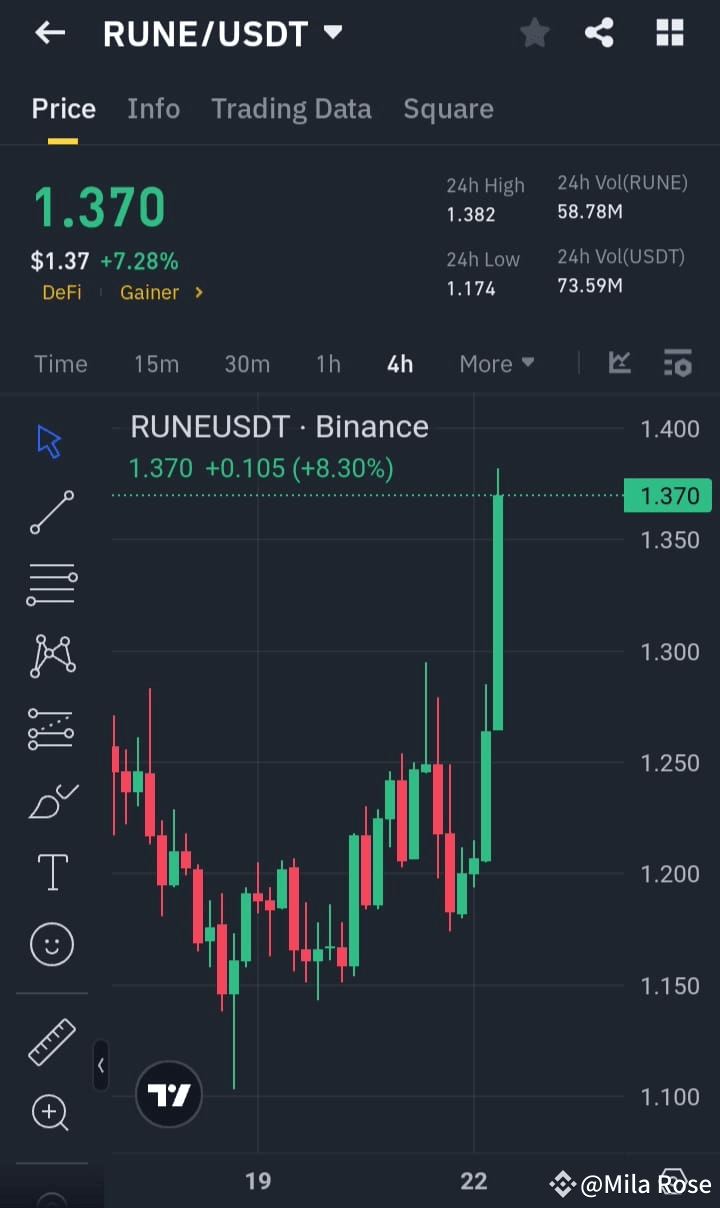Toggle the favorite star for RUNE/USDT
Viewport: 720px width, 1208px height.
[534, 32]
